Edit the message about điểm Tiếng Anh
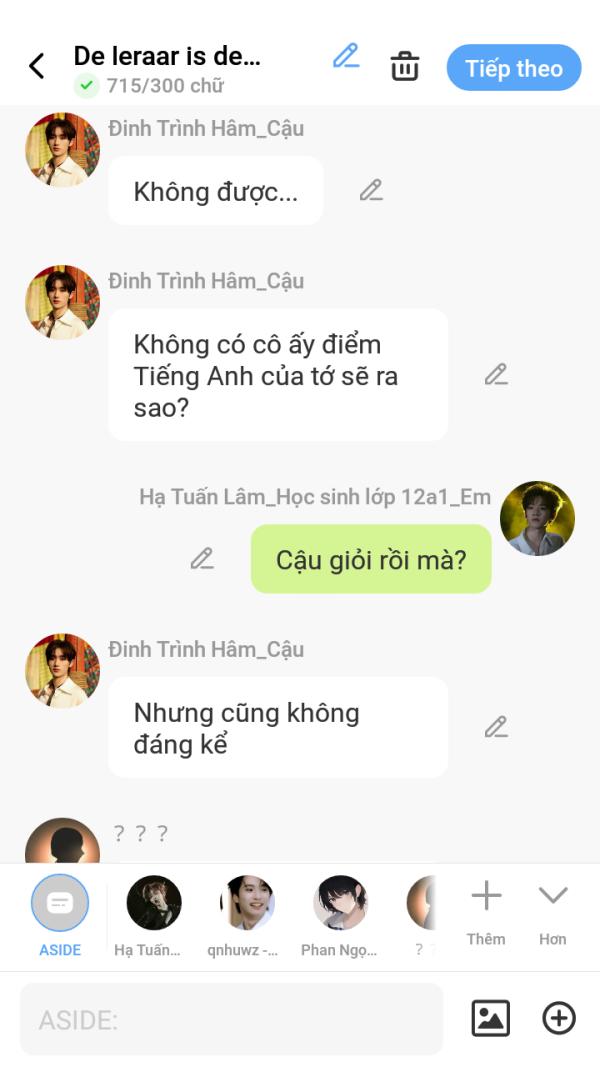The width and height of the screenshot is (600, 1067). point(496,374)
